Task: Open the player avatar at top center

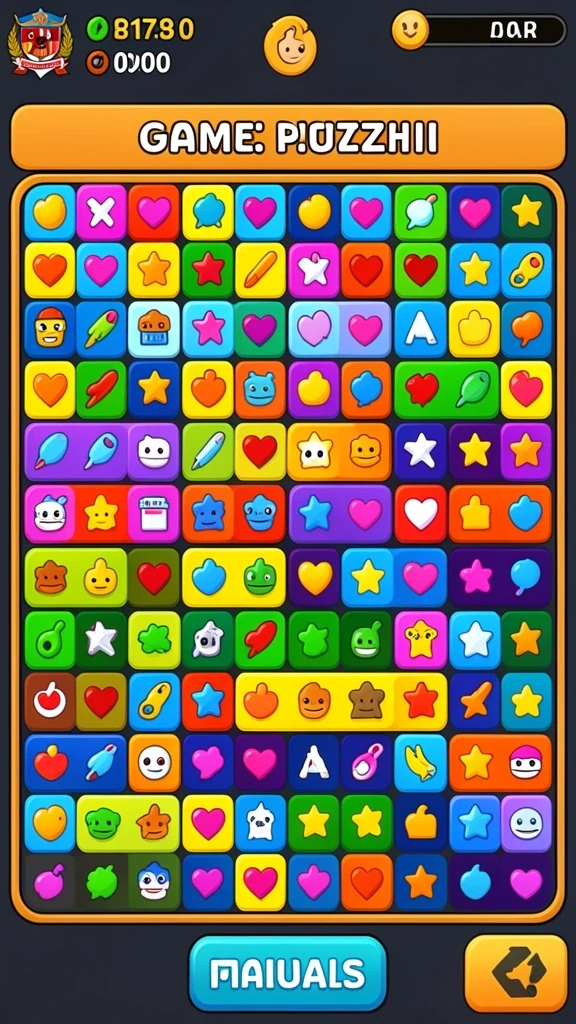Action: pyautogui.click(x=290, y=46)
